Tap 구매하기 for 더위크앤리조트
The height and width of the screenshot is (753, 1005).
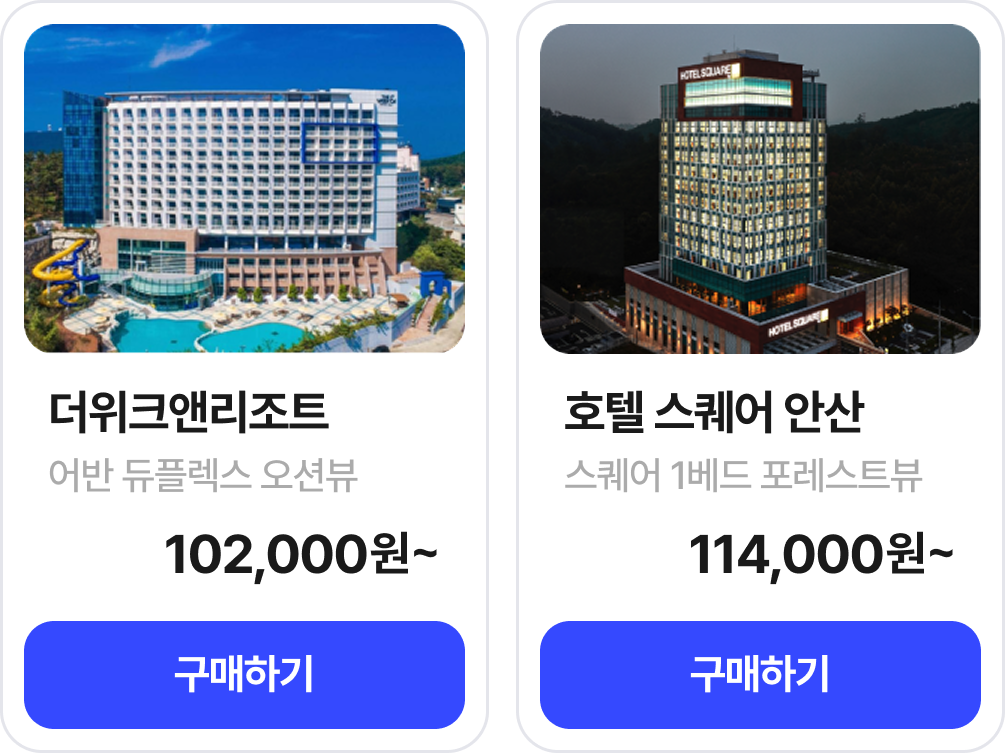point(244,674)
